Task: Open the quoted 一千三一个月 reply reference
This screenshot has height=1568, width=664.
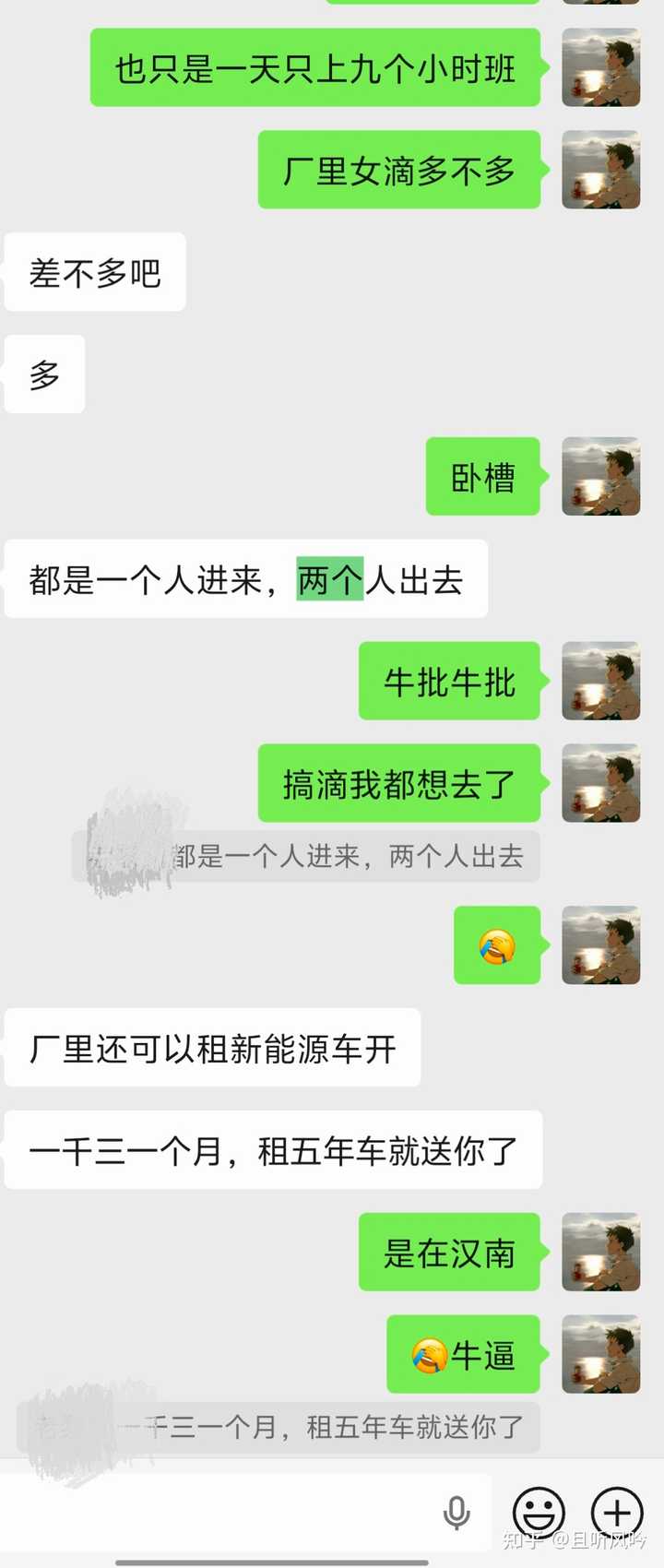Action: pyautogui.click(x=279, y=1428)
